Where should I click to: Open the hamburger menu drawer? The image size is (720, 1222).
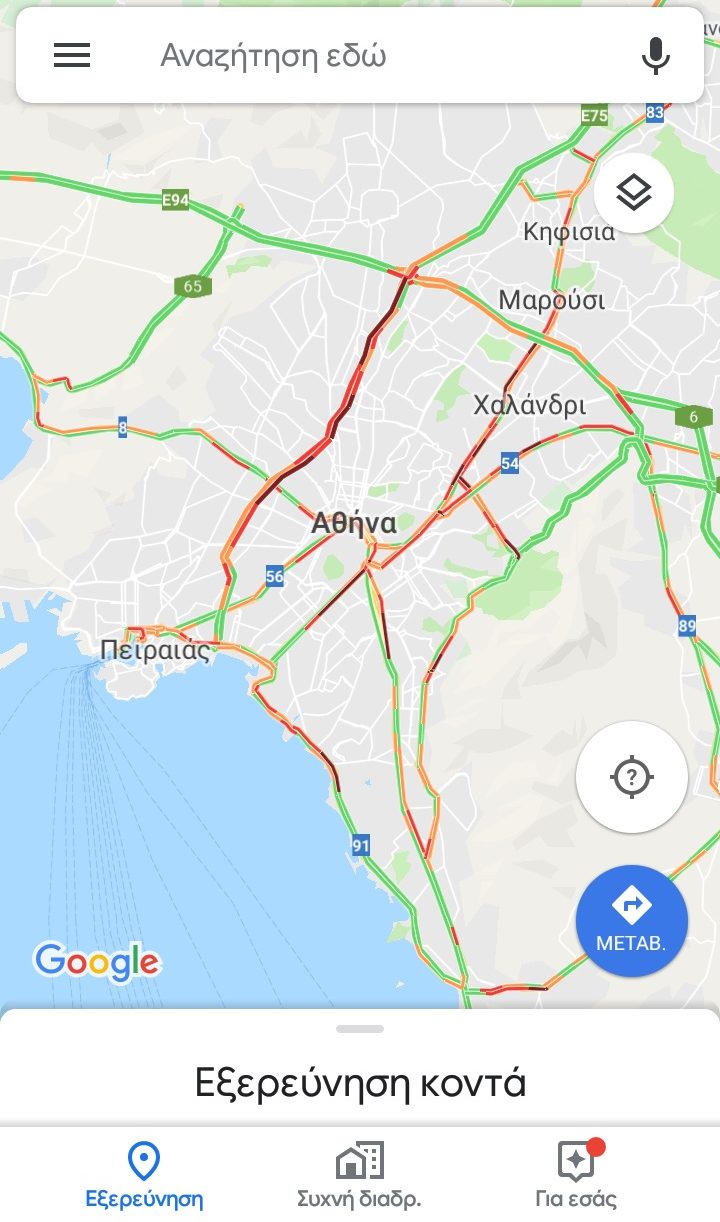72,55
